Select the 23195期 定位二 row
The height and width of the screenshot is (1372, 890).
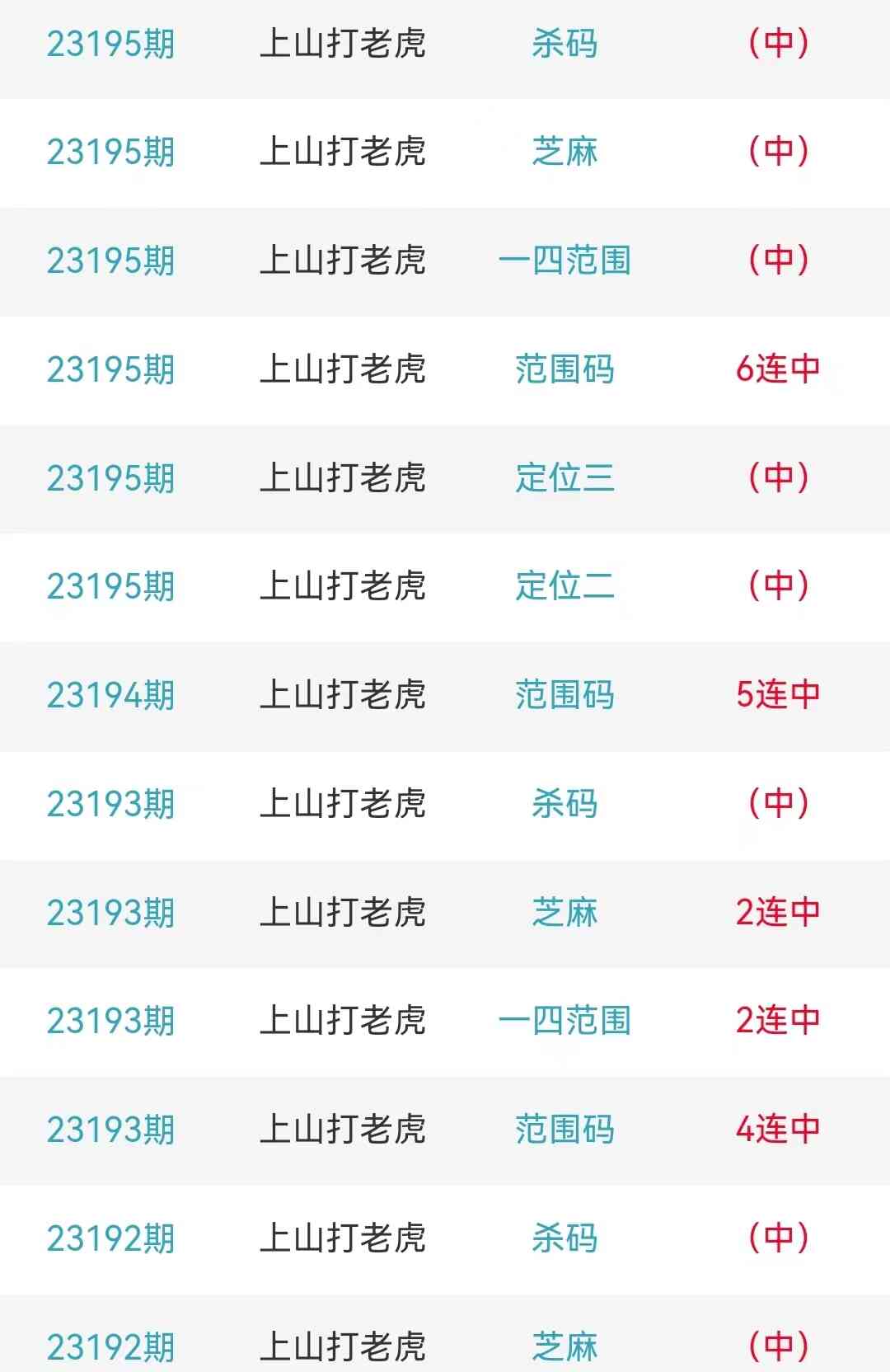pyautogui.click(x=564, y=586)
